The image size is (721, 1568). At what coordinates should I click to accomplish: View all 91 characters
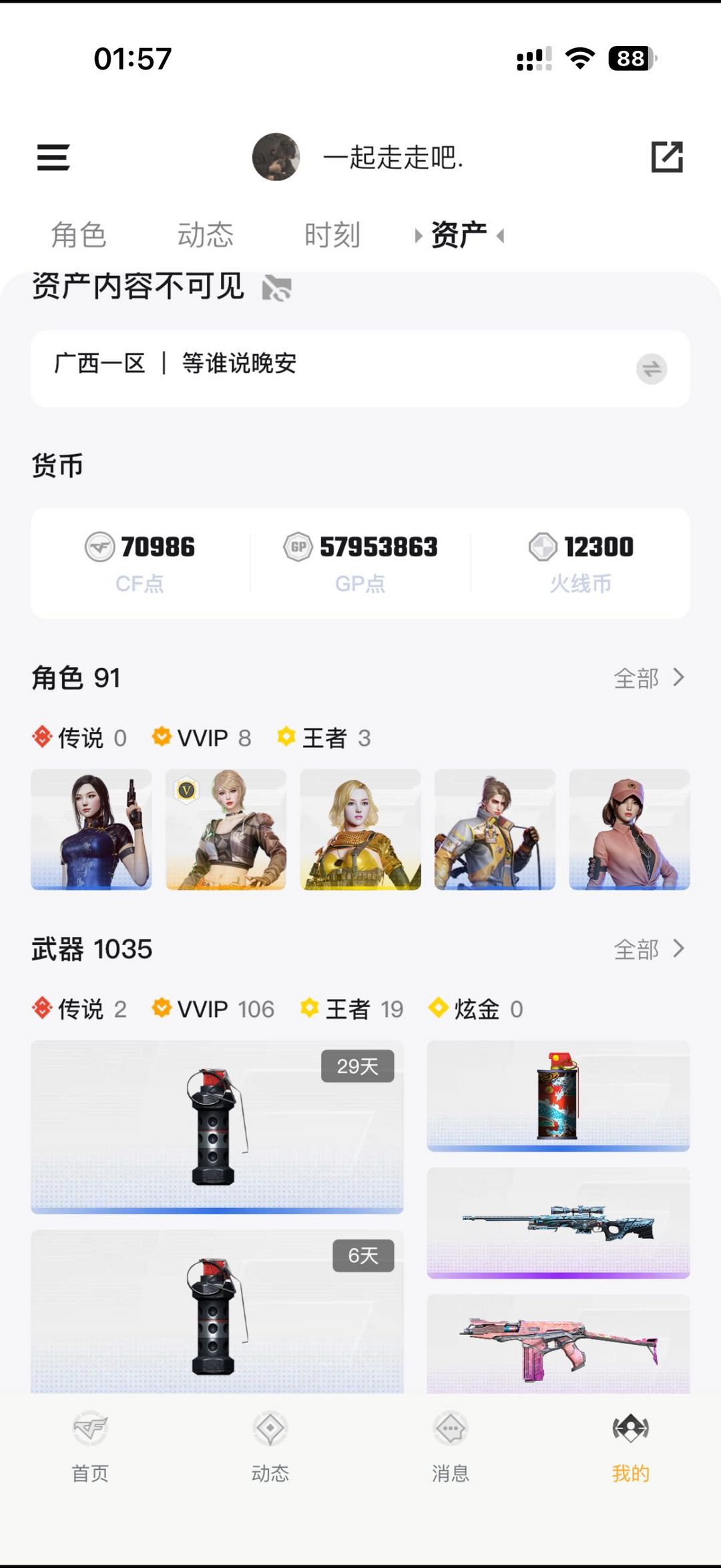point(649,678)
